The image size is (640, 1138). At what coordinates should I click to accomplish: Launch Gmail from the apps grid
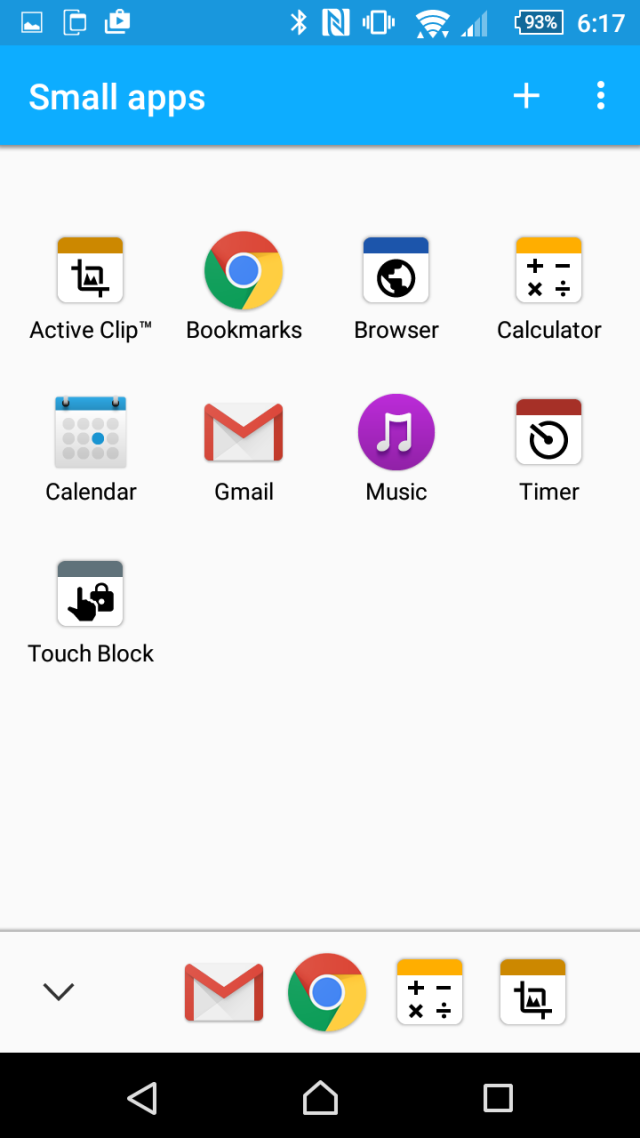[x=244, y=433]
